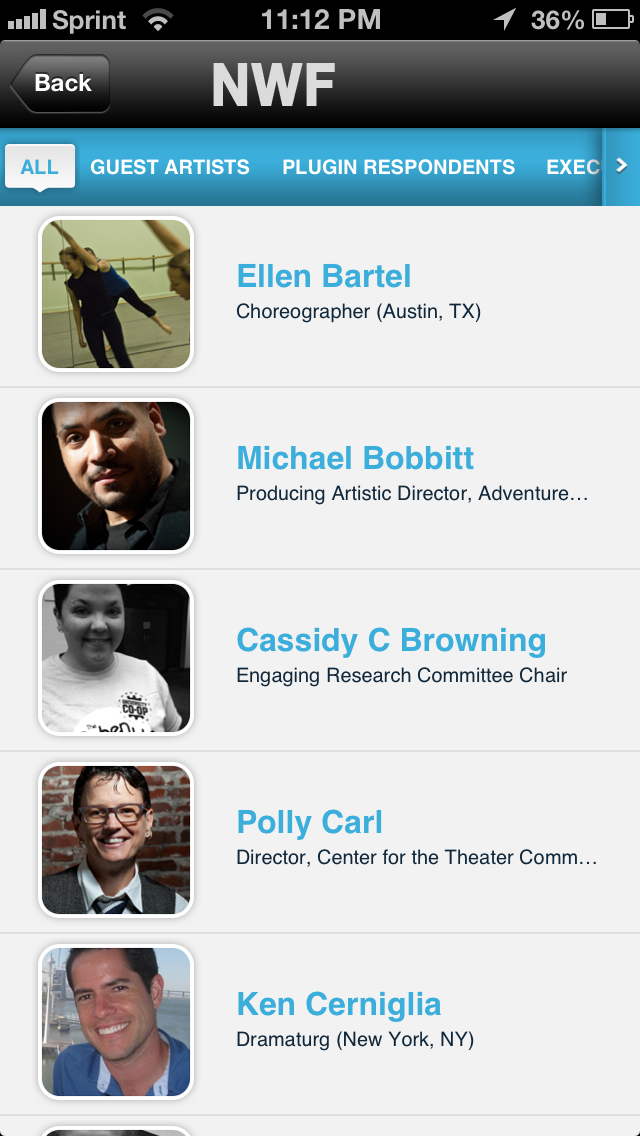The height and width of the screenshot is (1136, 640).
Task: Go back using the Back button
Action: 60,83
